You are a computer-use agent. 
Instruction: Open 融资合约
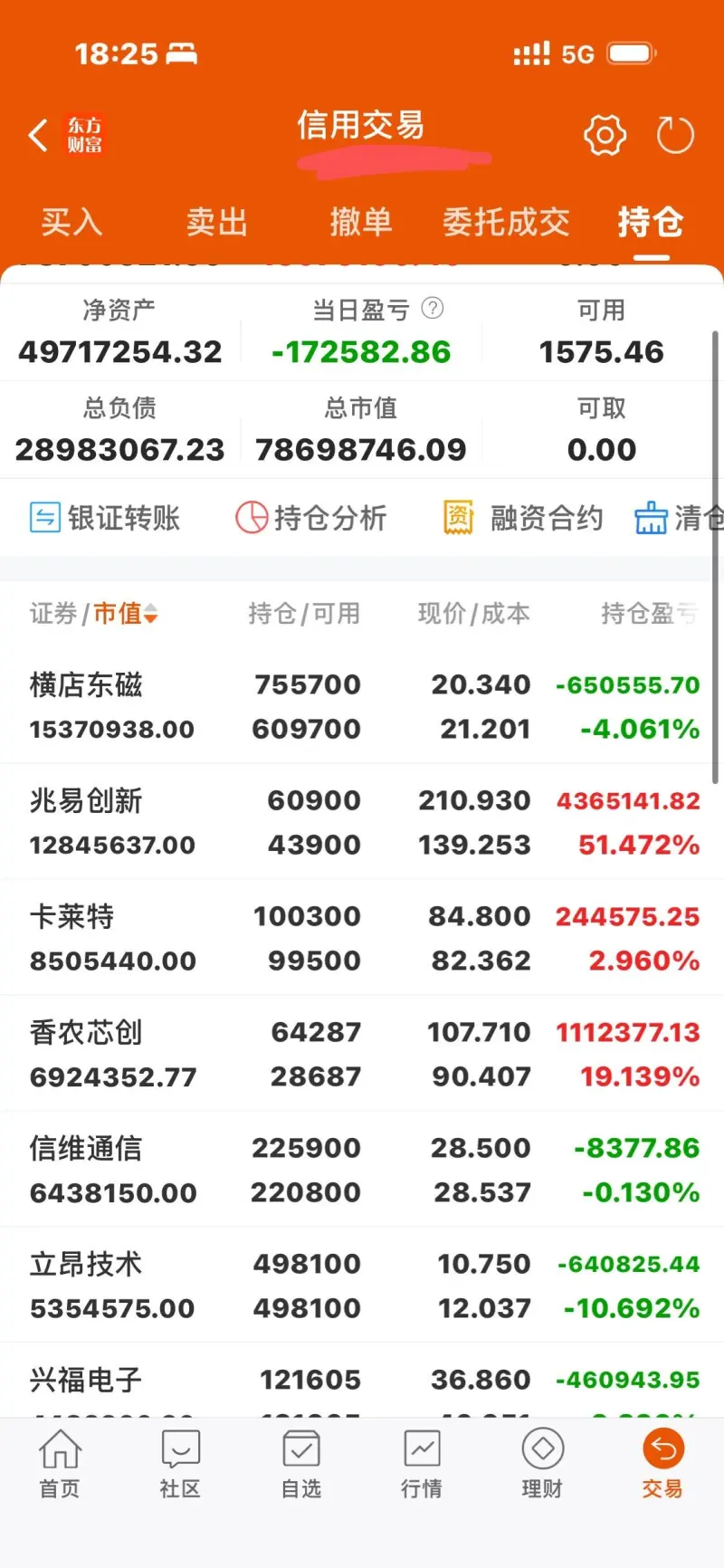point(523,518)
